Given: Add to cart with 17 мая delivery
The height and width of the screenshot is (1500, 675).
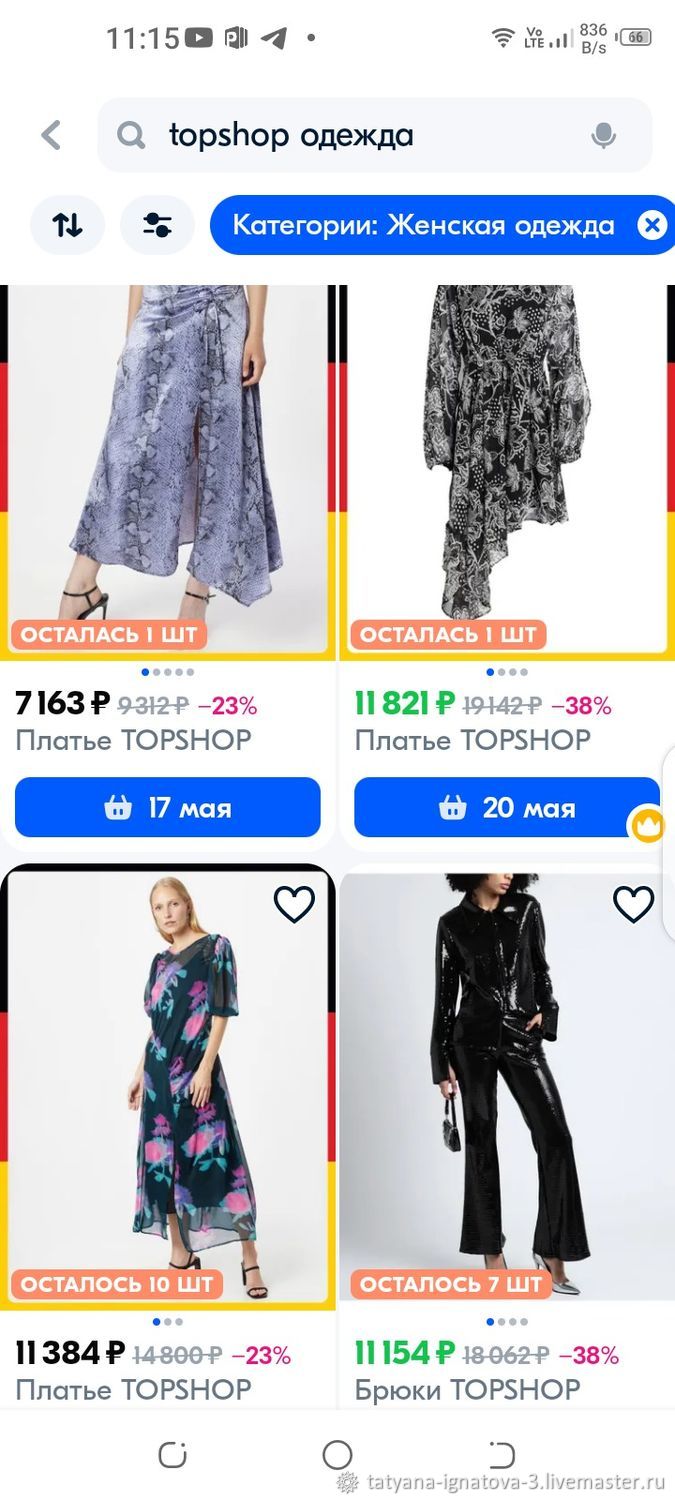Looking at the screenshot, I should 168,807.
